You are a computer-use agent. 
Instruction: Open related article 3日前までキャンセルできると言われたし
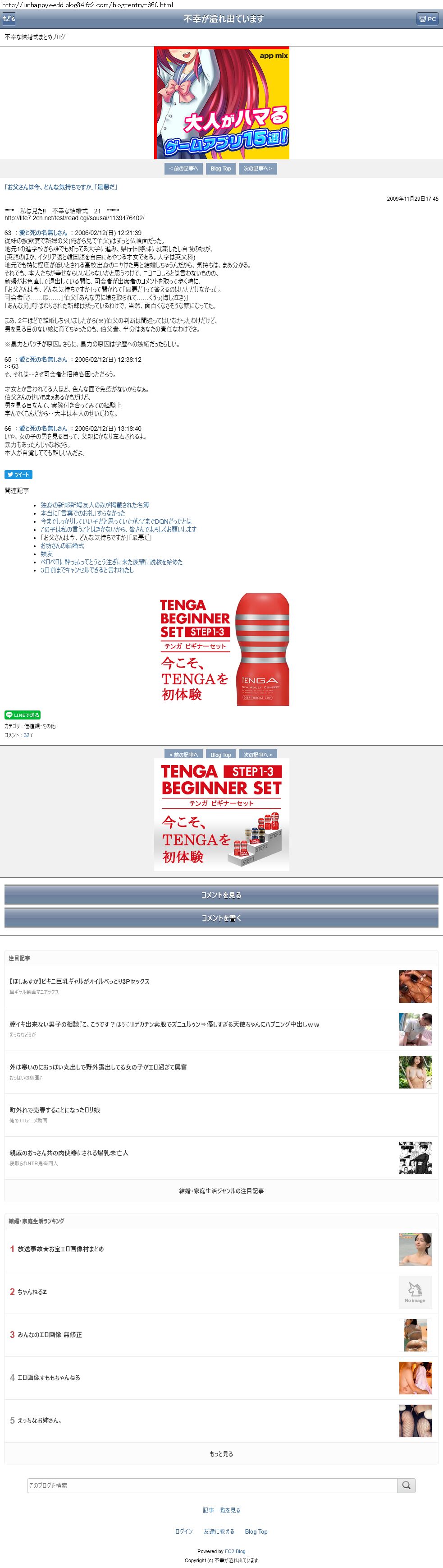tap(87, 570)
